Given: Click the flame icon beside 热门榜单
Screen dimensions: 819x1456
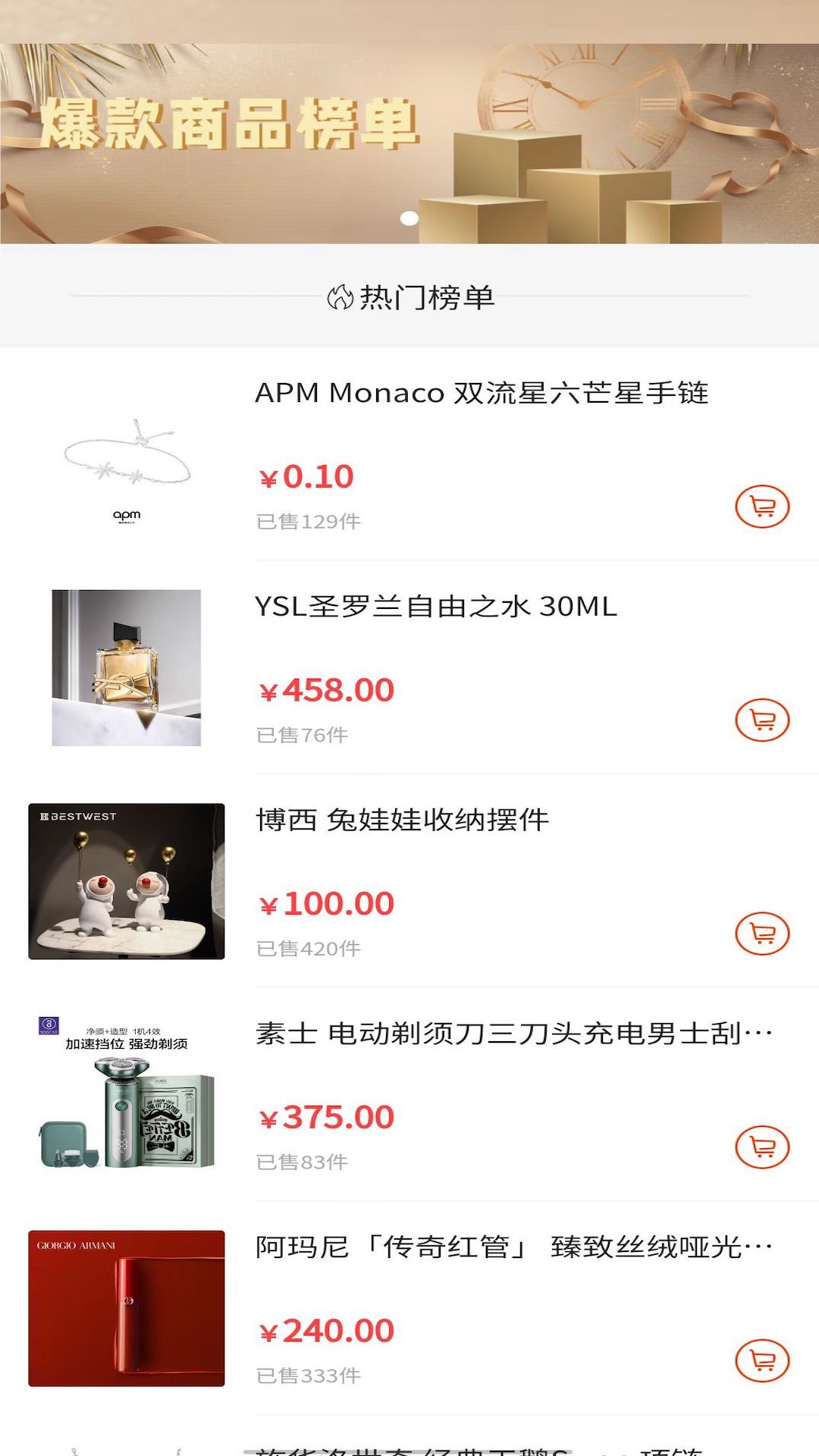Looking at the screenshot, I should (x=341, y=297).
